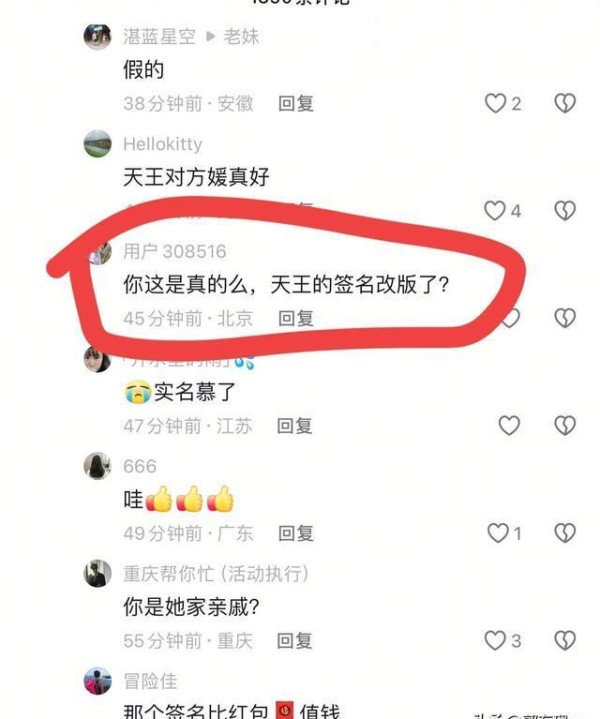This screenshot has width=600, height=719.
Task: Dislike 用户308516's comment
Action: tap(566, 318)
